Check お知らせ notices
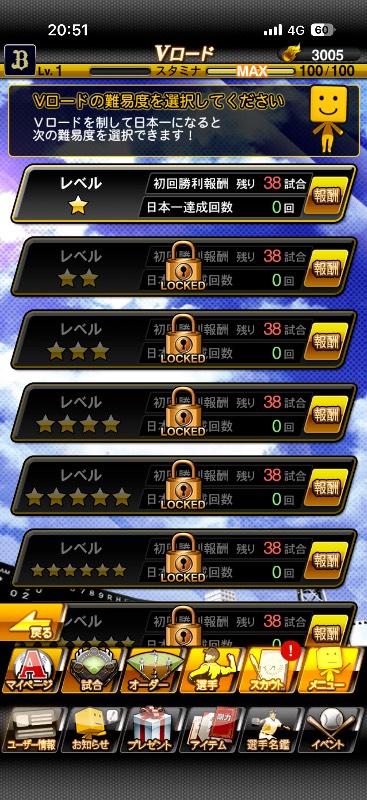The width and height of the screenshot is (367, 800). (x=91, y=730)
